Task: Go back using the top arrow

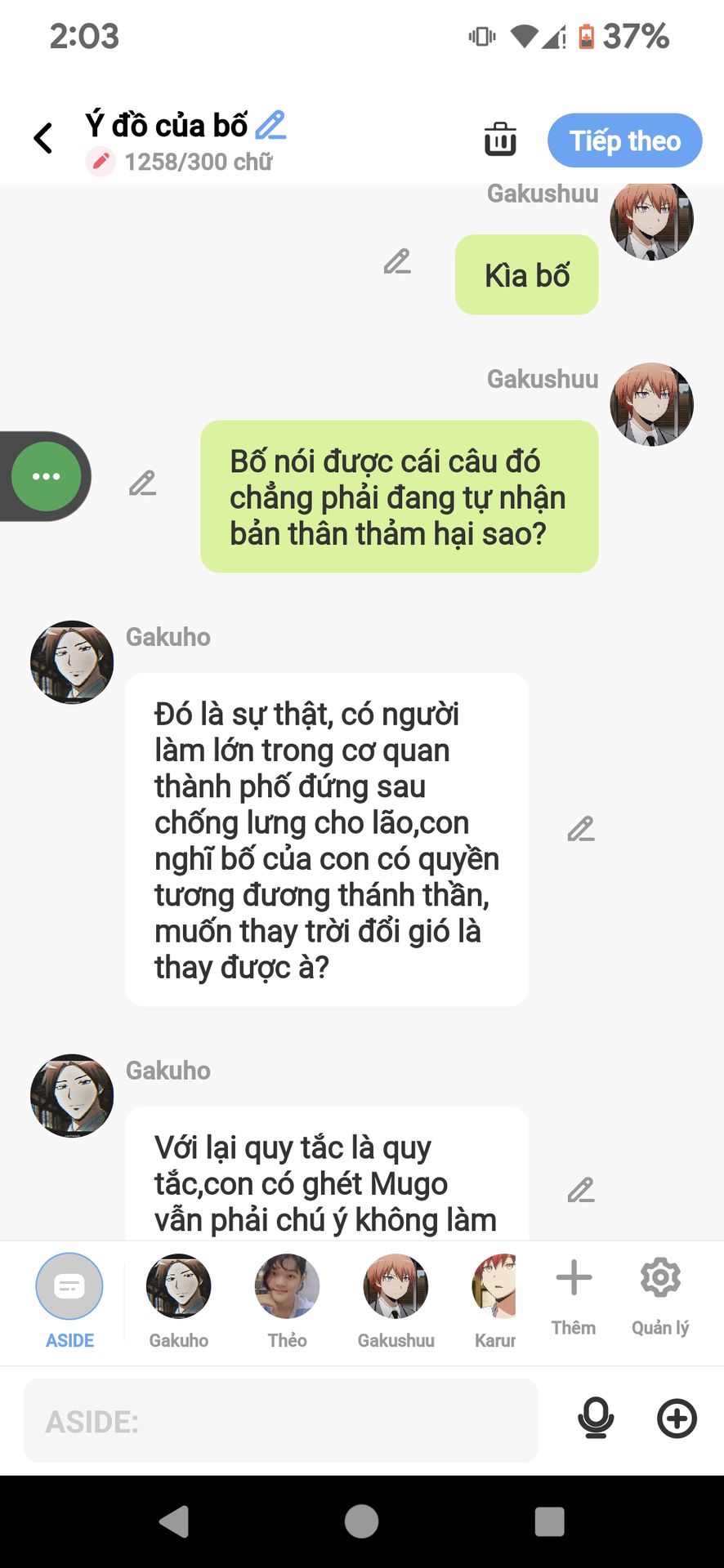Action: point(43,138)
